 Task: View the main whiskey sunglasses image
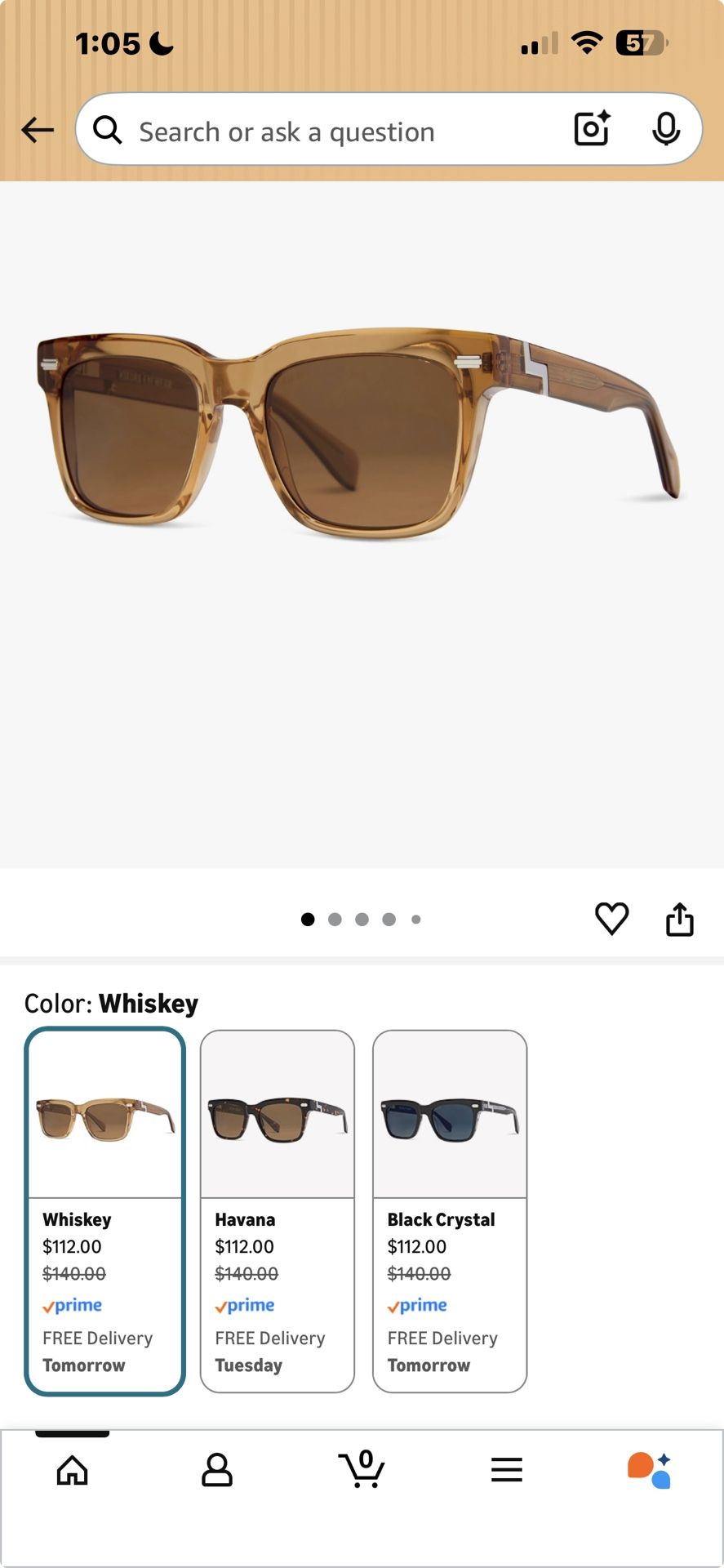tap(362, 433)
